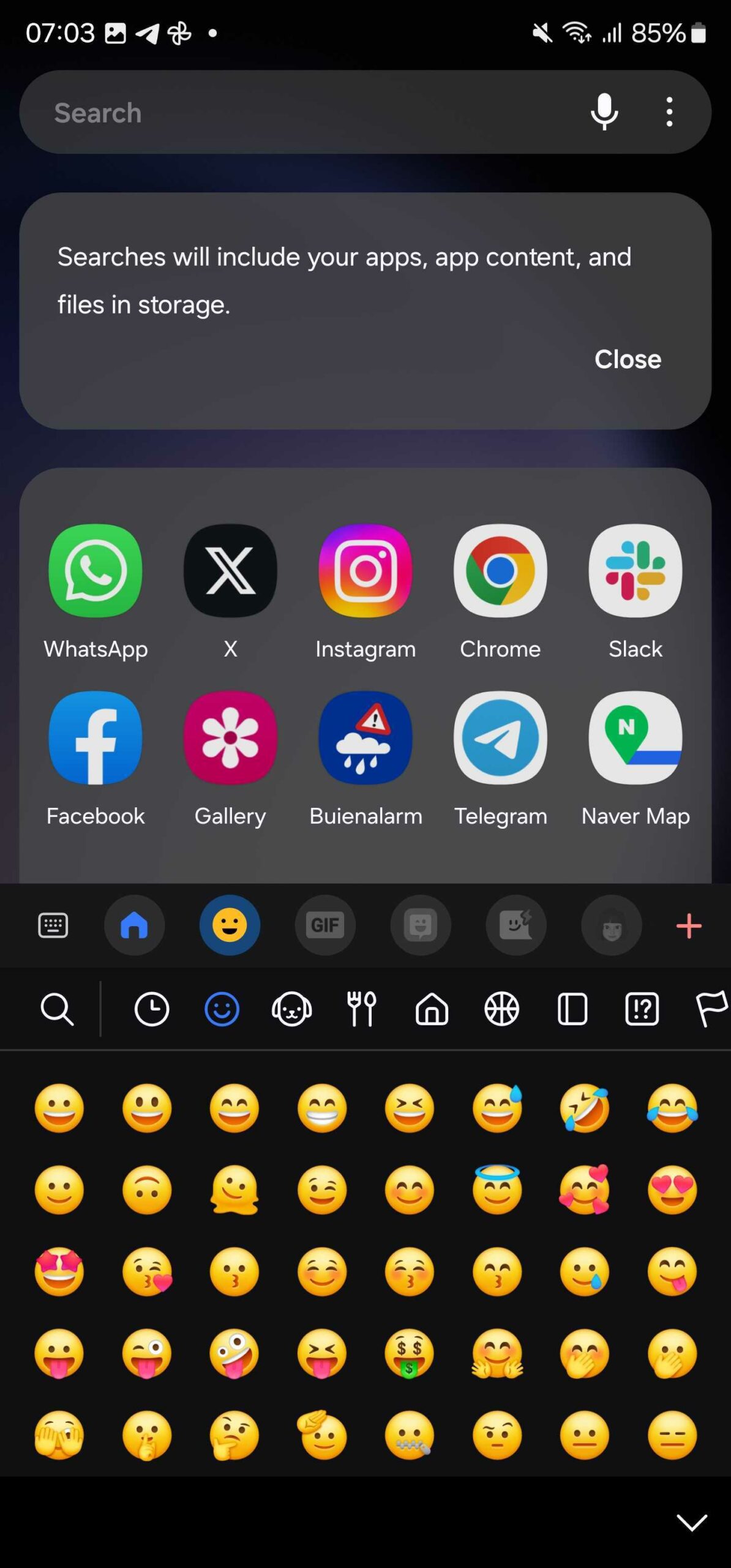The image size is (731, 1568).
Task: Open Naver Map
Action: point(635,739)
